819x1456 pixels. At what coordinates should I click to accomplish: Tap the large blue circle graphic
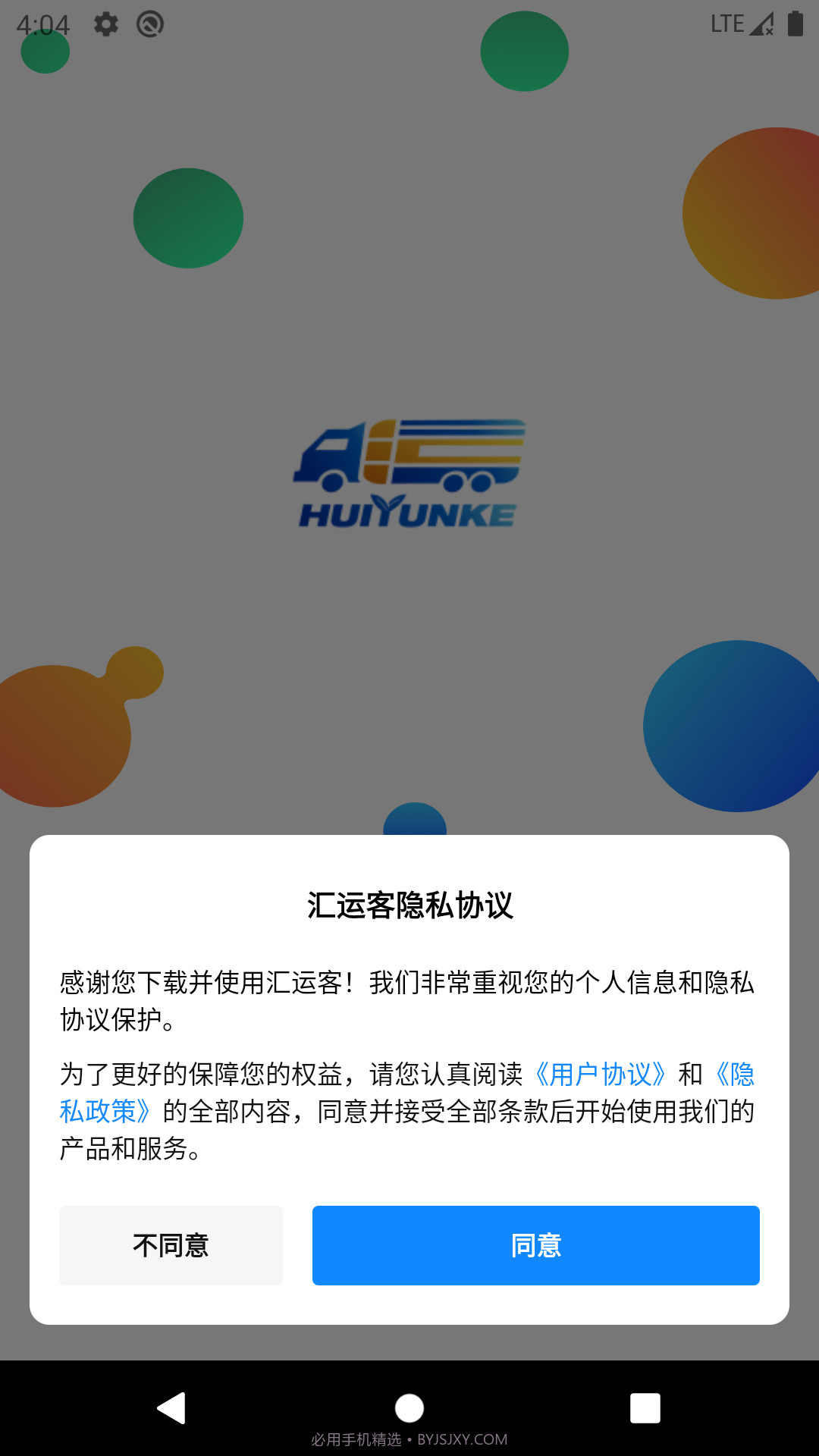[732, 726]
